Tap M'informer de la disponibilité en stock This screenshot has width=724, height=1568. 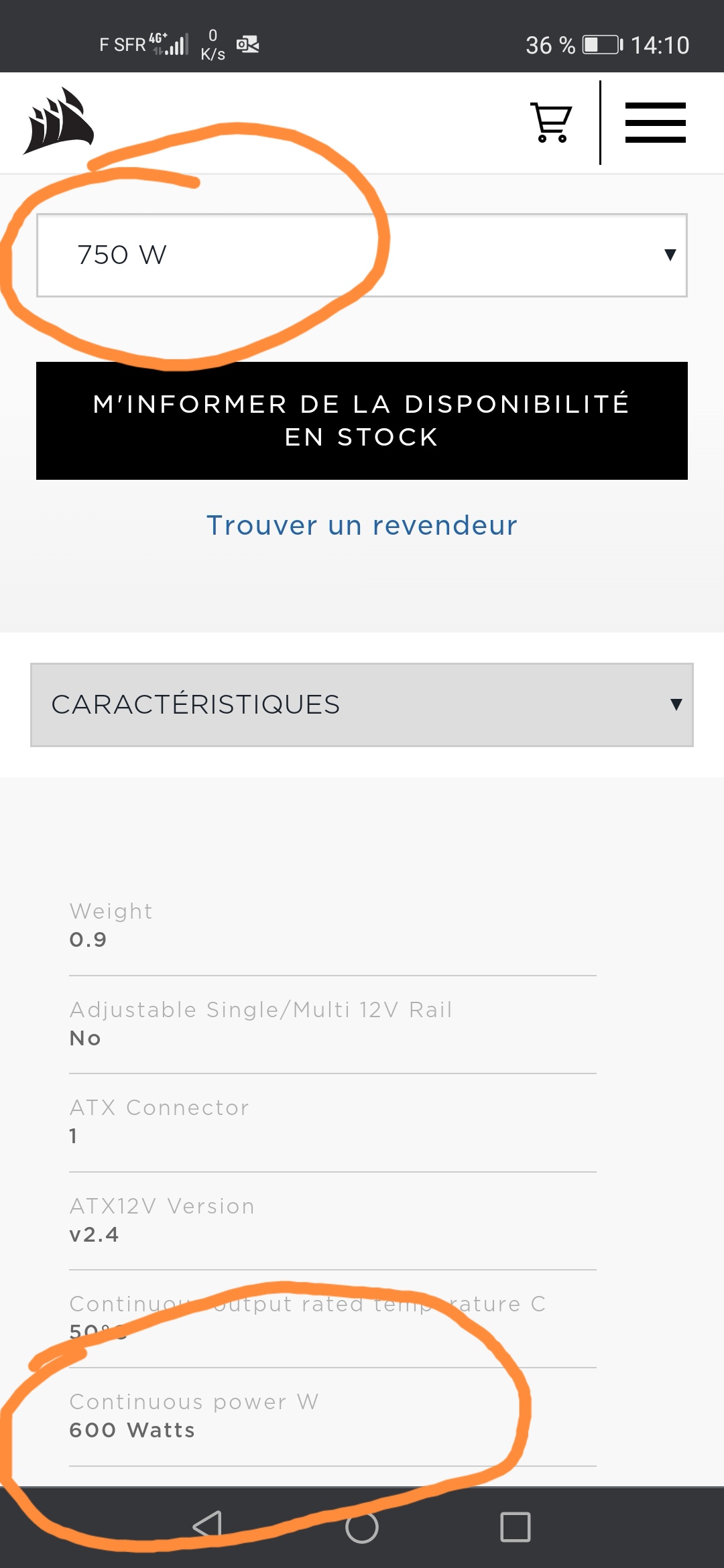point(362,421)
